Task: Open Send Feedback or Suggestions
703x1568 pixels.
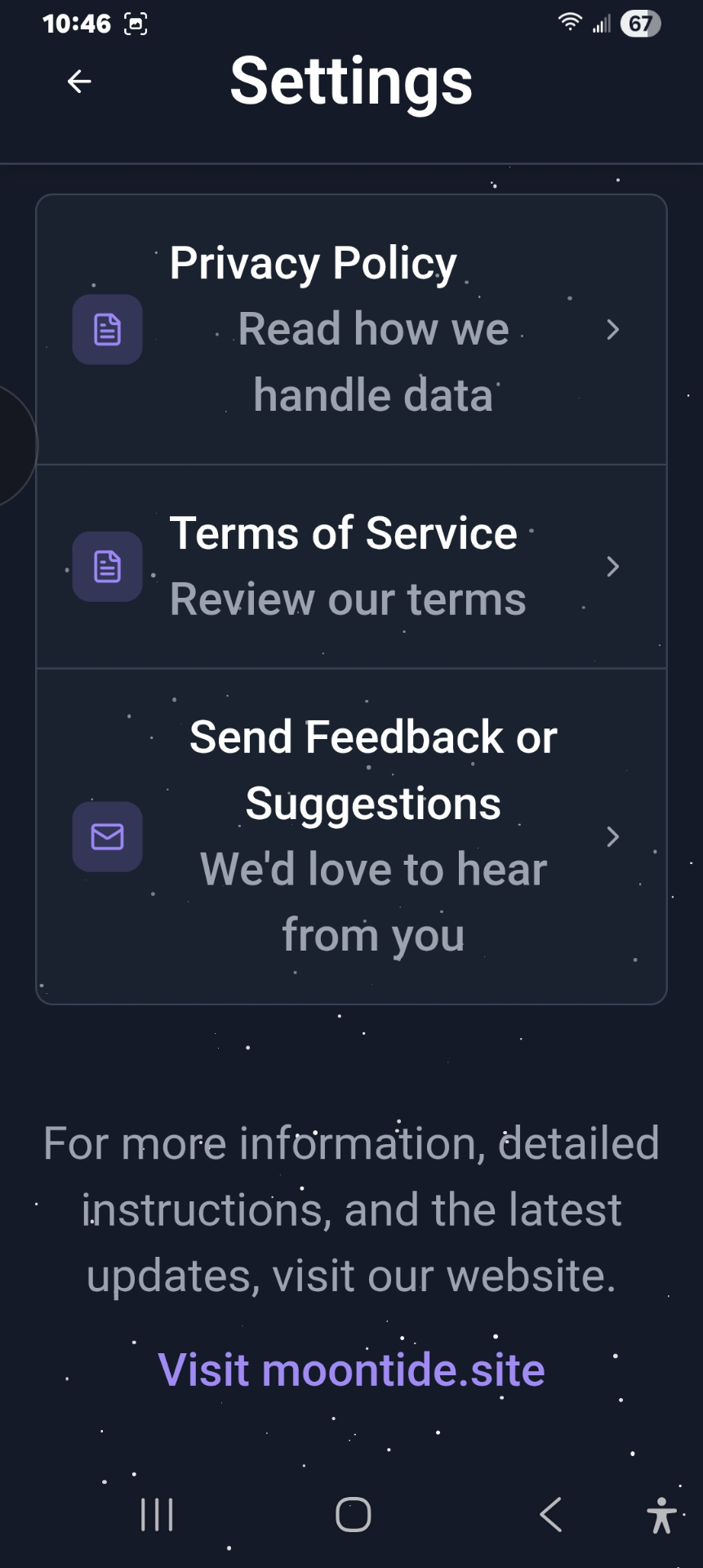Action: (351, 836)
